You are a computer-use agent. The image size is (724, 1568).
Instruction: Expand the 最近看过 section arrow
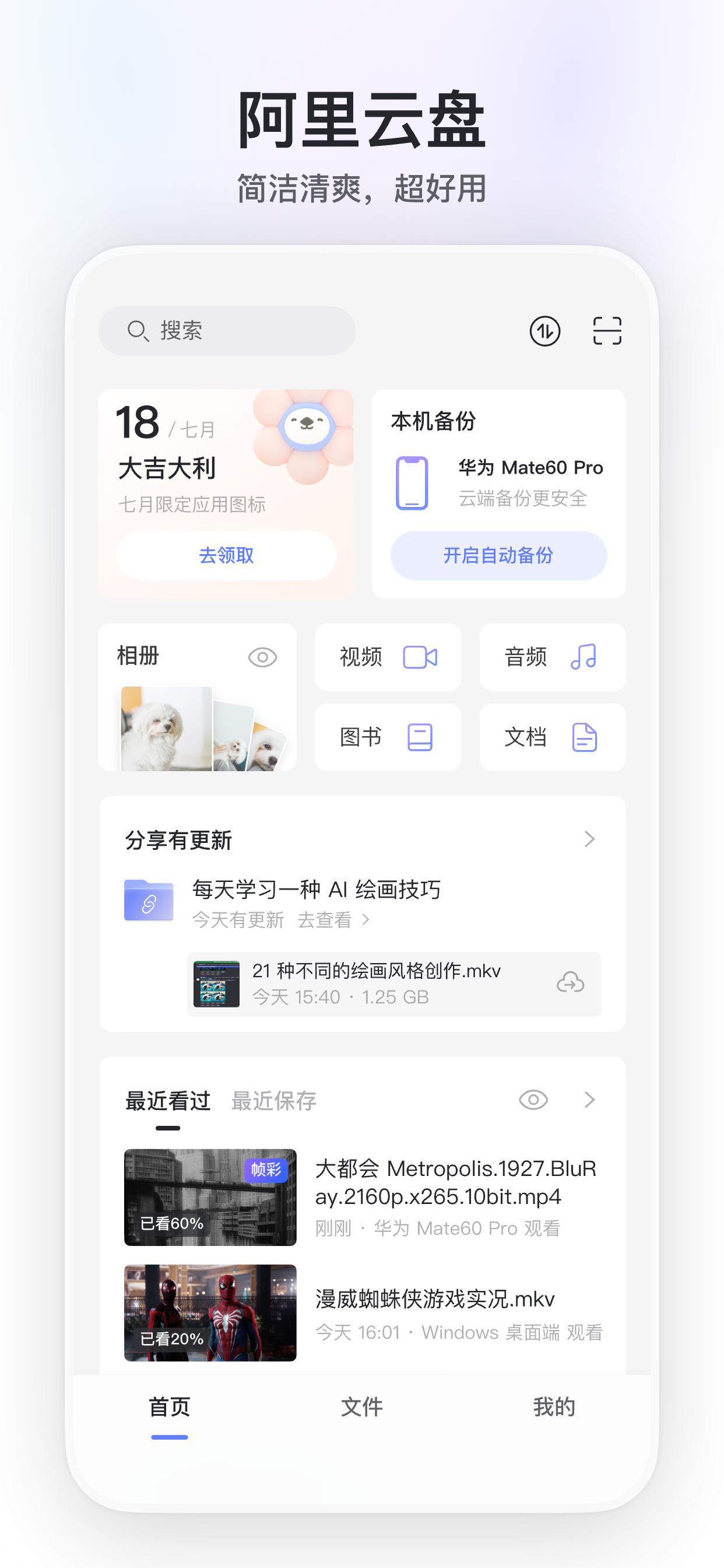(x=589, y=1100)
